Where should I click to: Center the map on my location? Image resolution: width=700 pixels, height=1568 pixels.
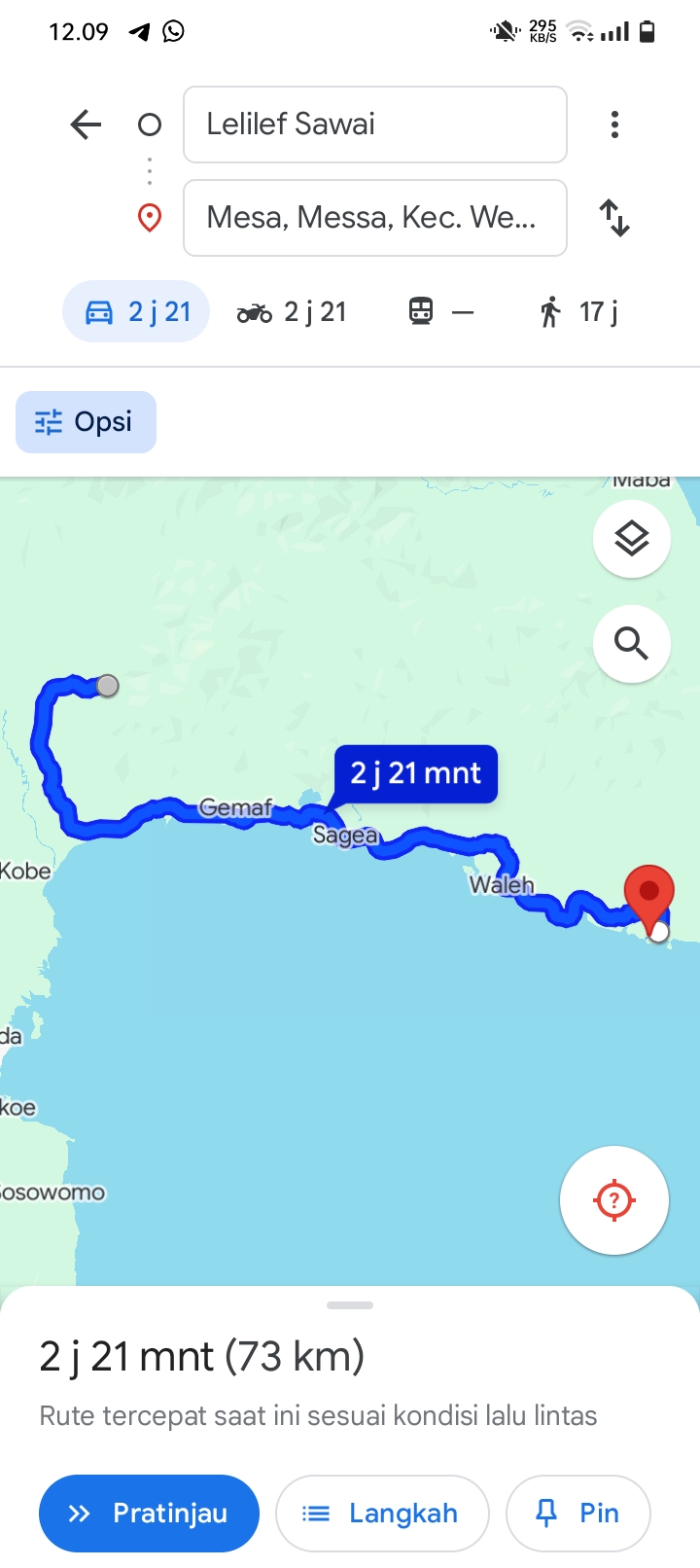point(614,1200)
